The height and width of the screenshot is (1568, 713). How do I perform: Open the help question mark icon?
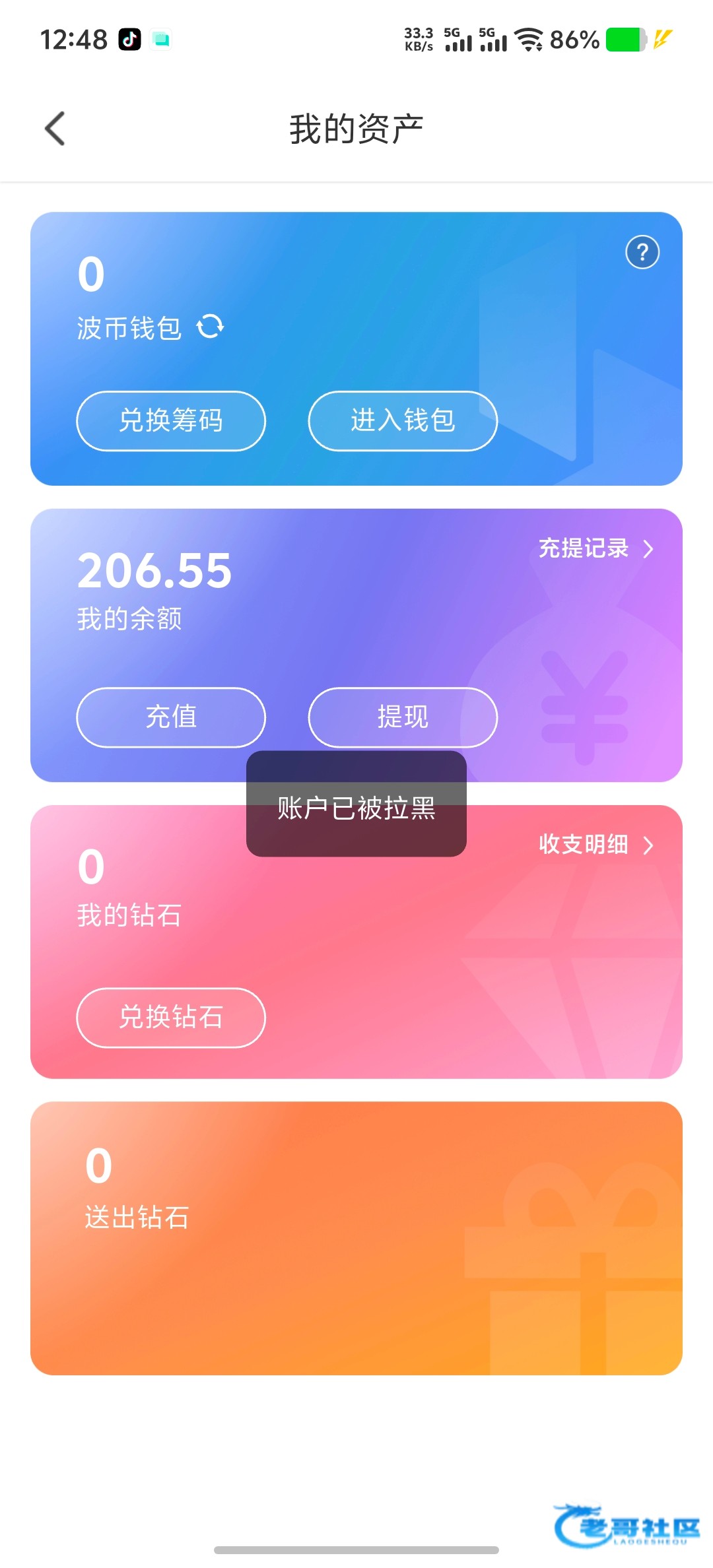642,252
